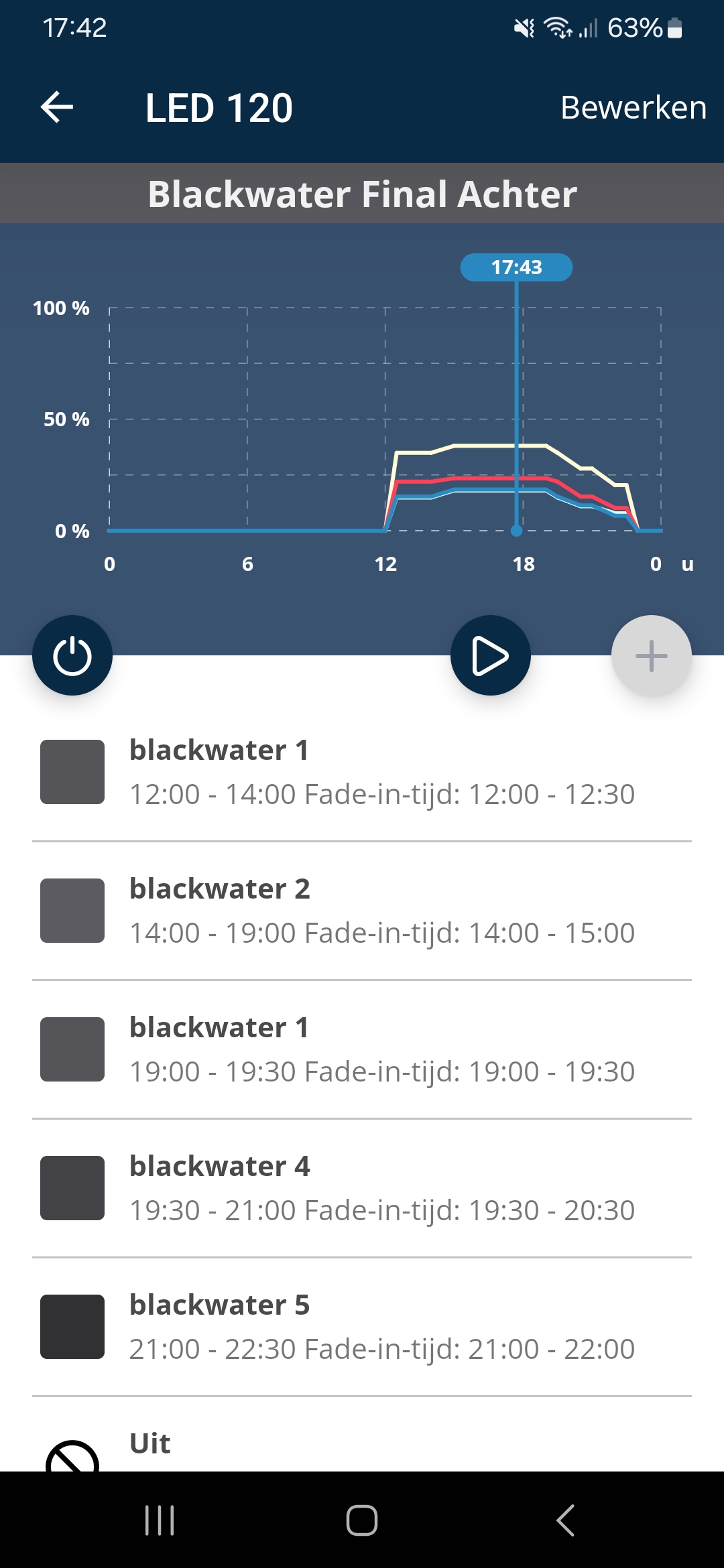Toggle the light with the power button

(72, 655)
